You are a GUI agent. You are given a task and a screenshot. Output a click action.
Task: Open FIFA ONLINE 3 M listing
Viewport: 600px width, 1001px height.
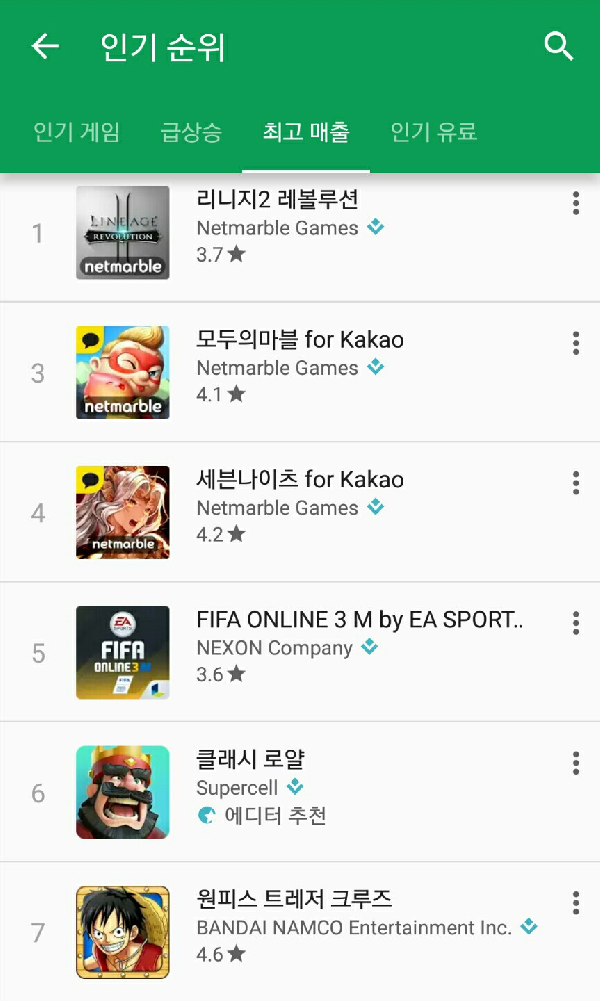coord(359,620)
